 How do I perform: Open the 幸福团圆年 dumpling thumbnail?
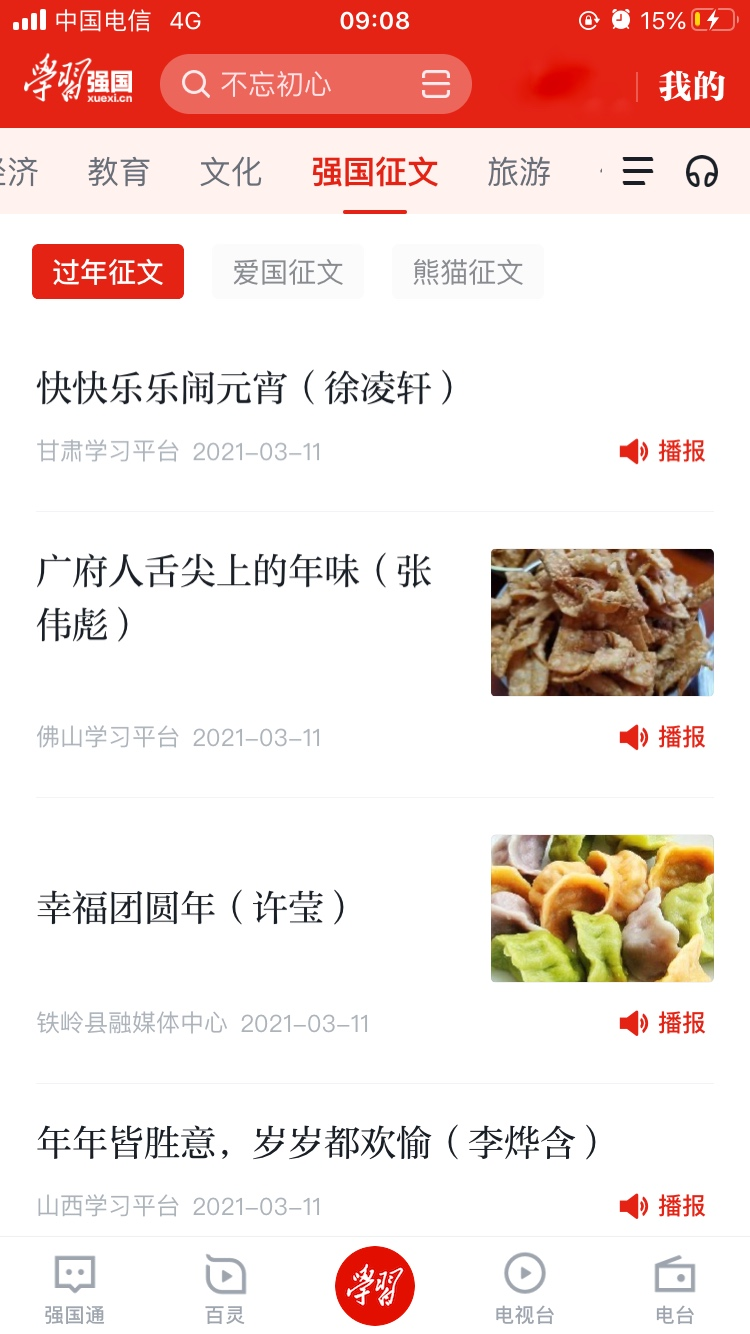[602, 908]
